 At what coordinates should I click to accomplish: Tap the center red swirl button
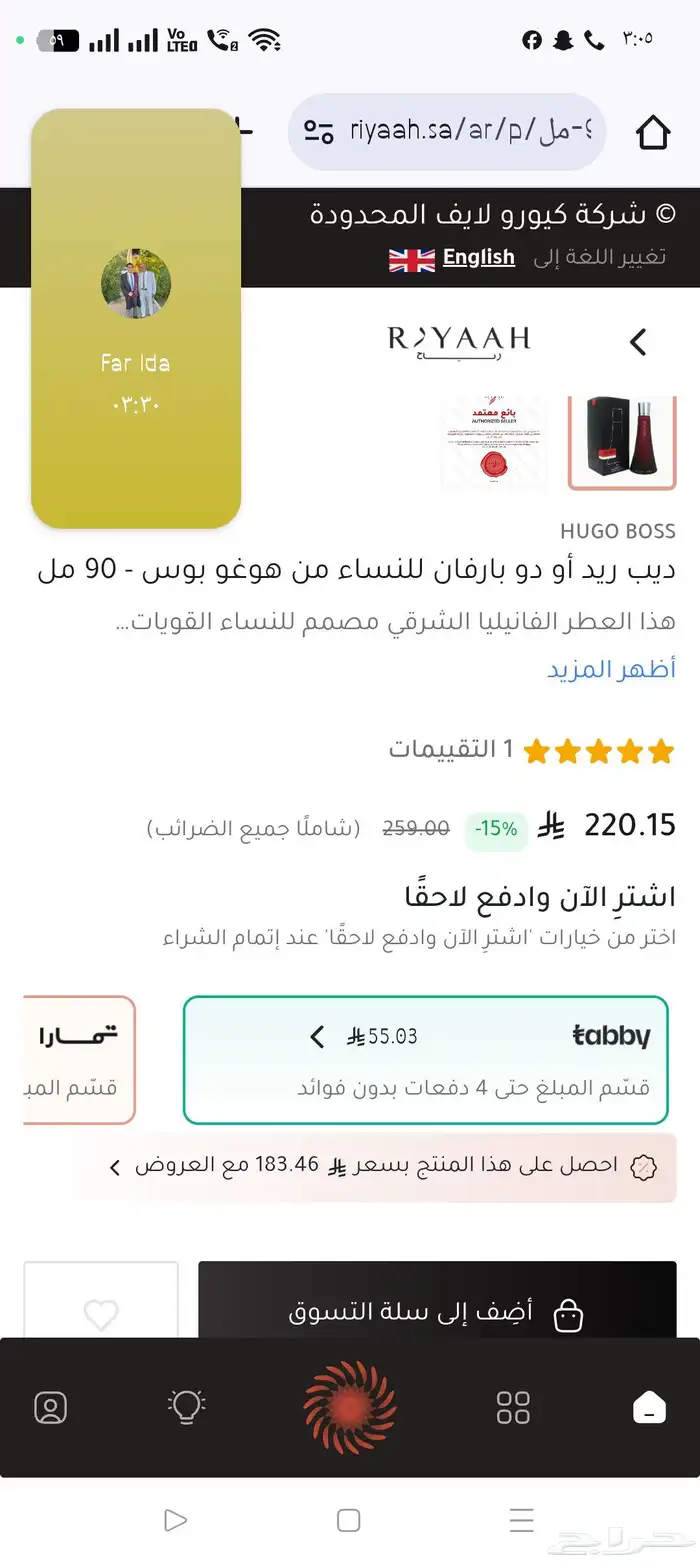tap(350, 1407)
